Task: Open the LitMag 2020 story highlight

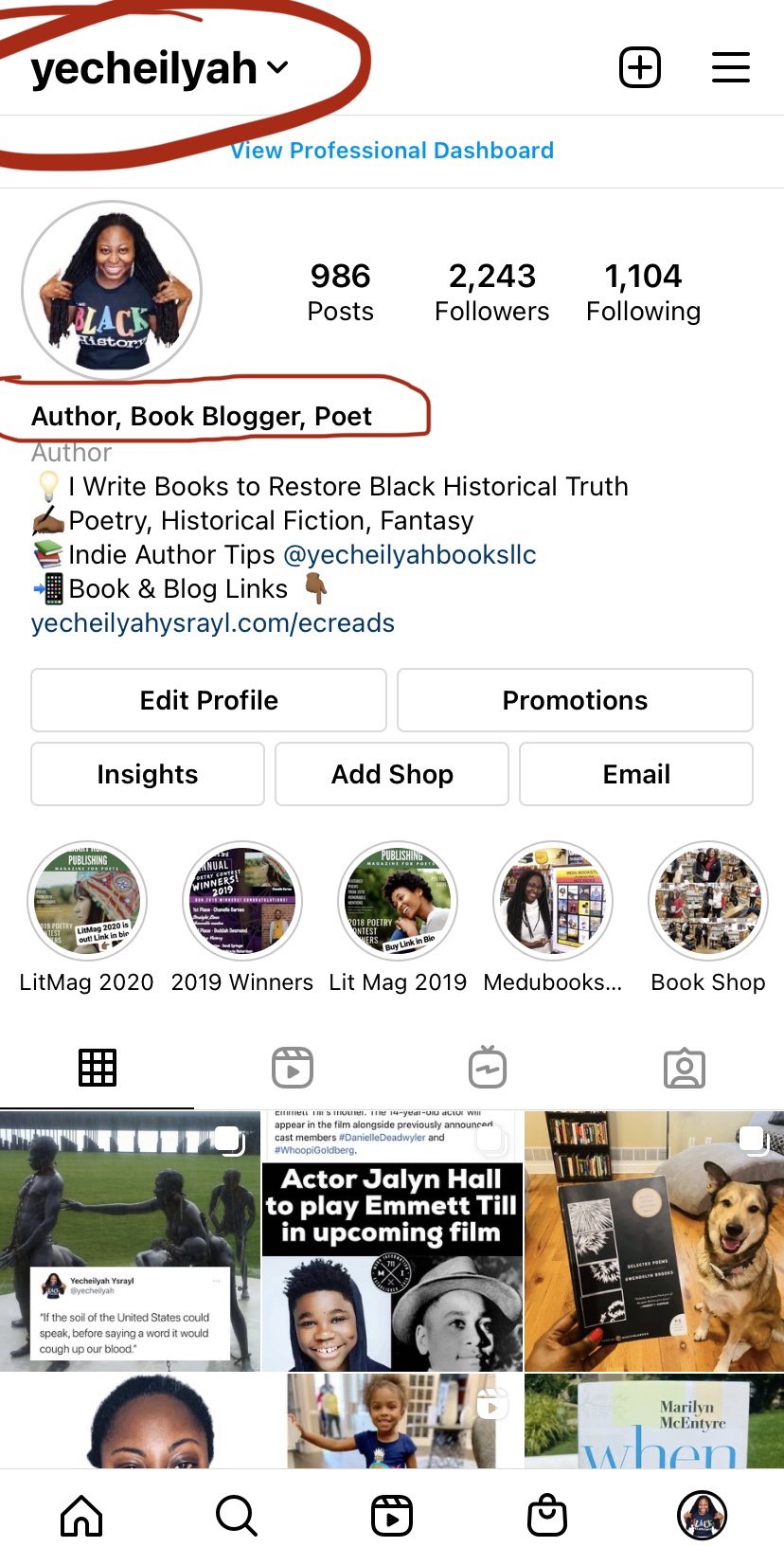Action: 87,902
